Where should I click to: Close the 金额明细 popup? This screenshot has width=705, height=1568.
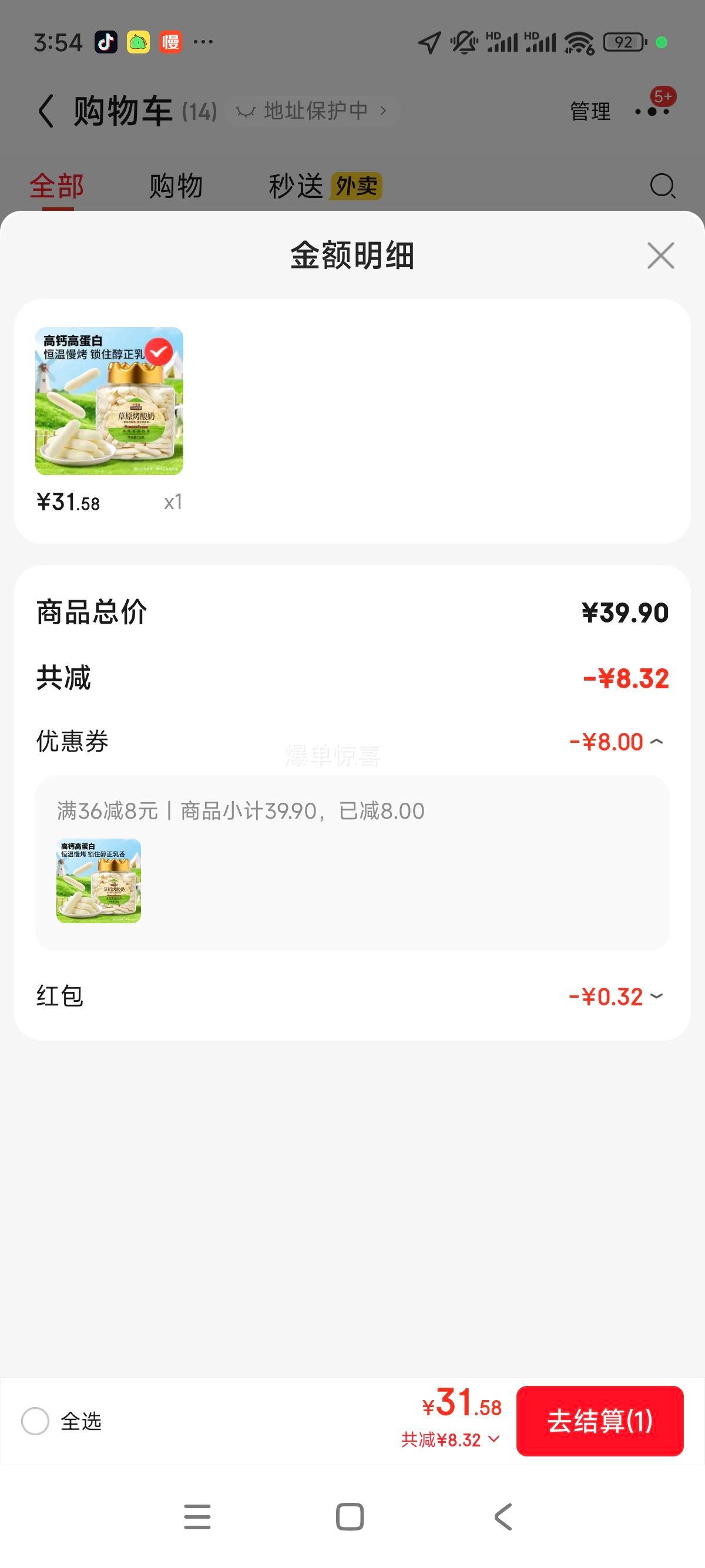pyautogui.click(x=660, y=255)
